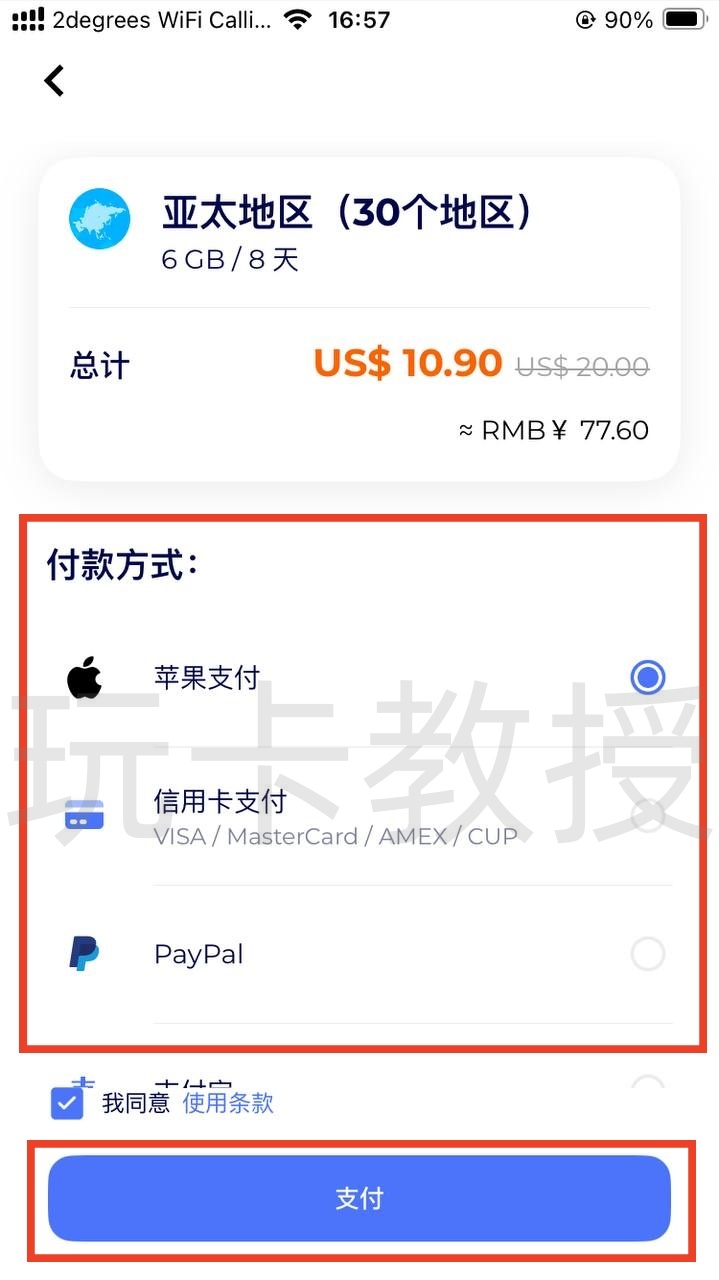Uncheck the 我同意 agreement checkbox
The image size is (719, 1280).
click(x=67, y=1103)
